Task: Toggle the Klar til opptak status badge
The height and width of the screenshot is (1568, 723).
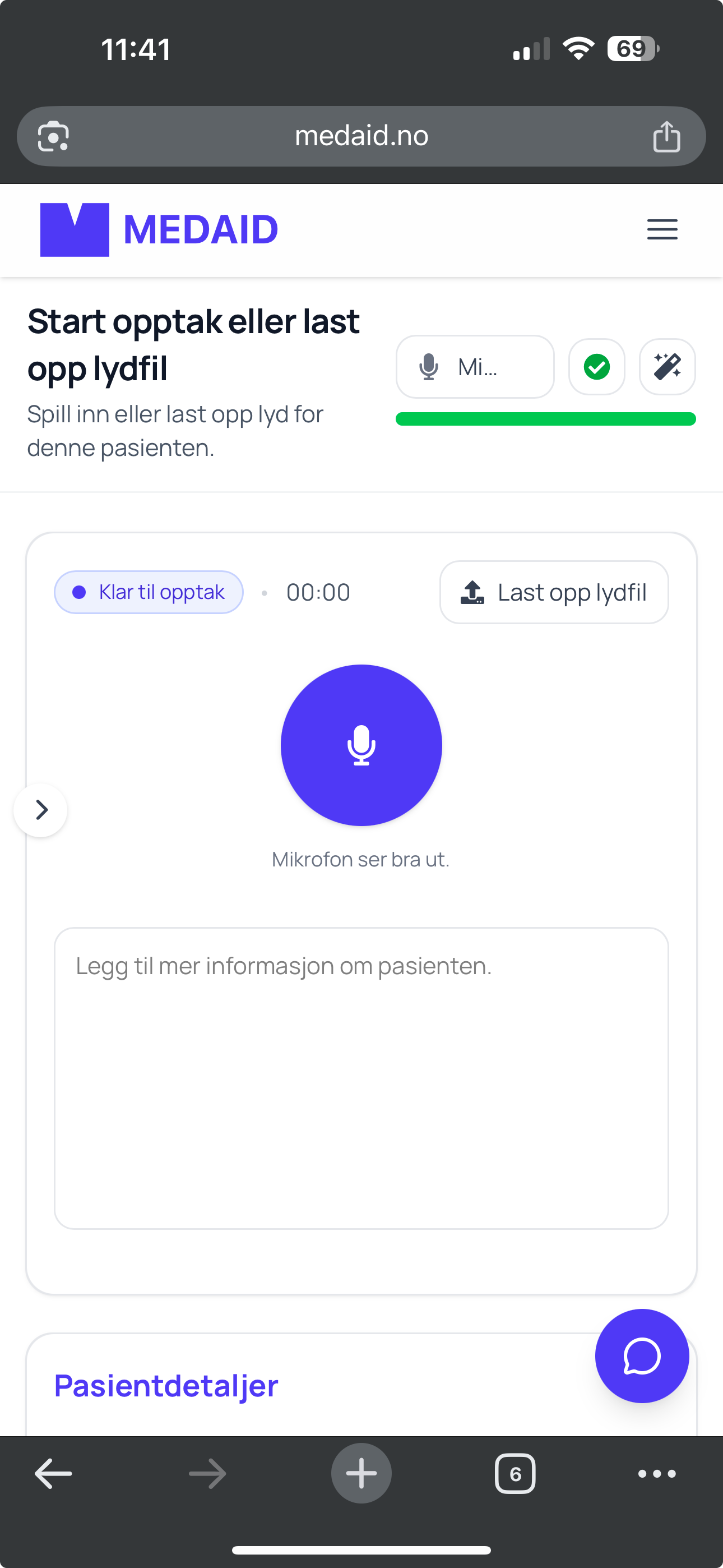Action: pyautogui.click(x=149, y=591)
